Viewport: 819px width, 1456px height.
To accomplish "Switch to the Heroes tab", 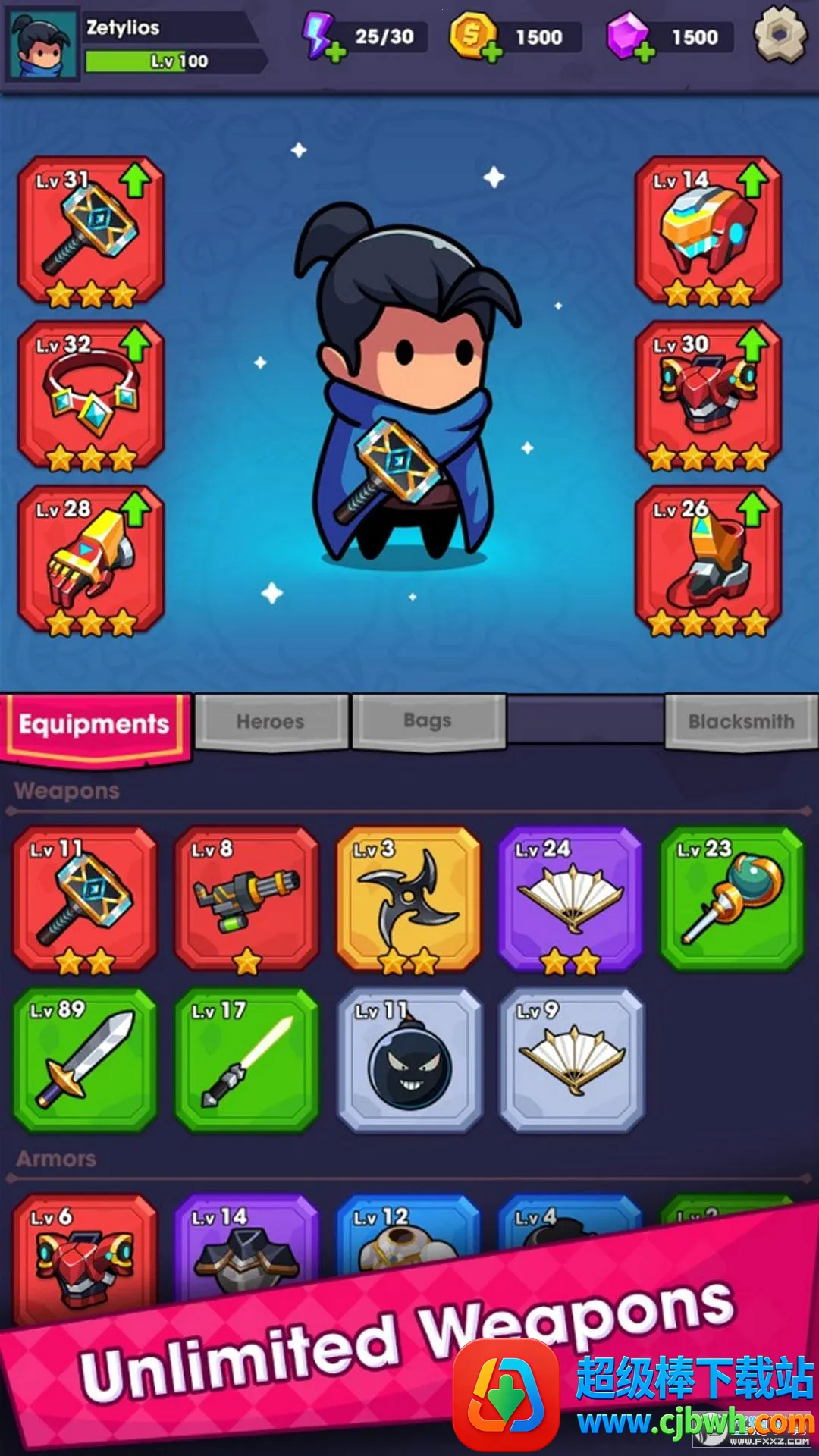I will (x=271, y=721).
